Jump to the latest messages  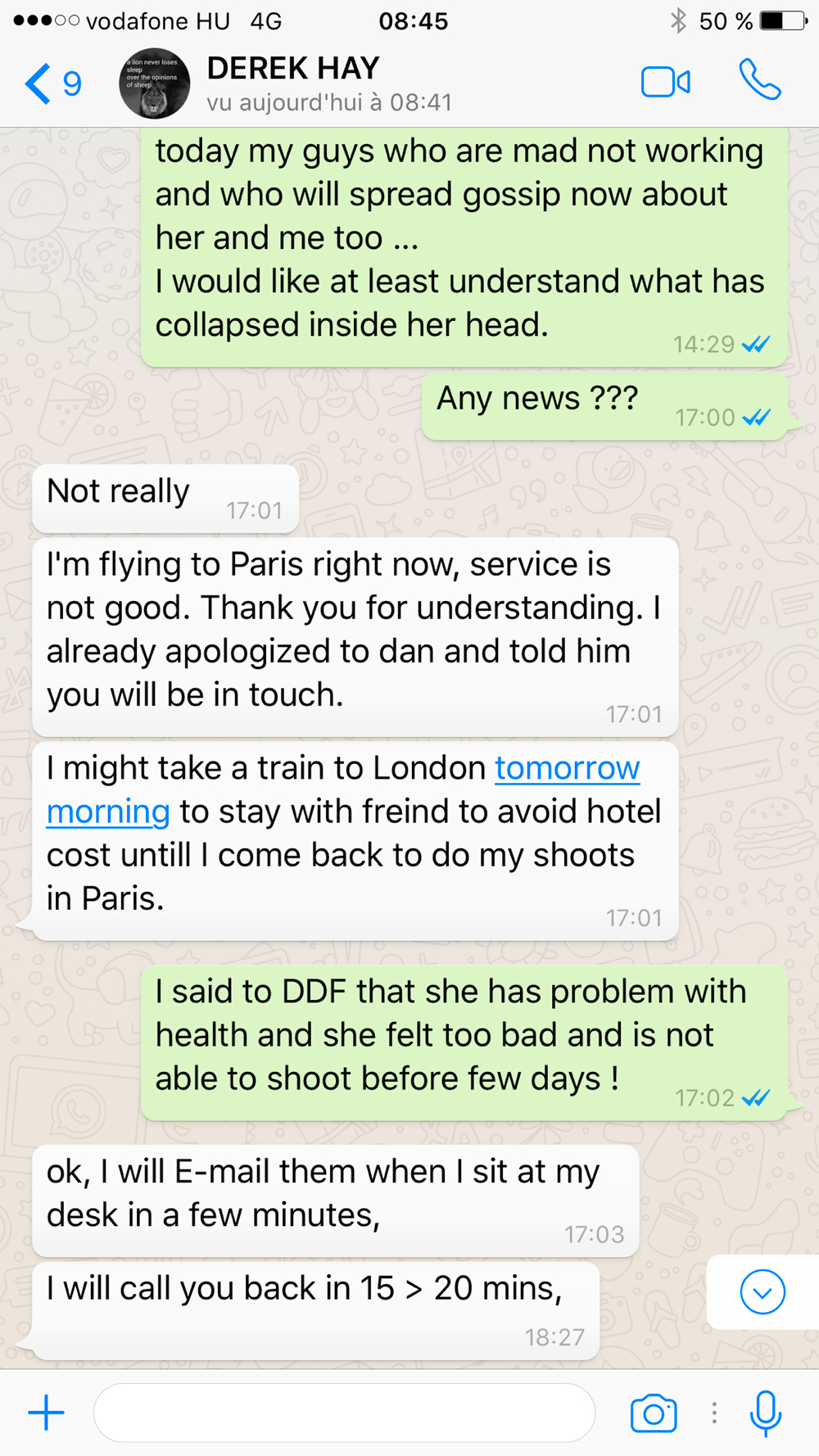(x=762, y=1292)
